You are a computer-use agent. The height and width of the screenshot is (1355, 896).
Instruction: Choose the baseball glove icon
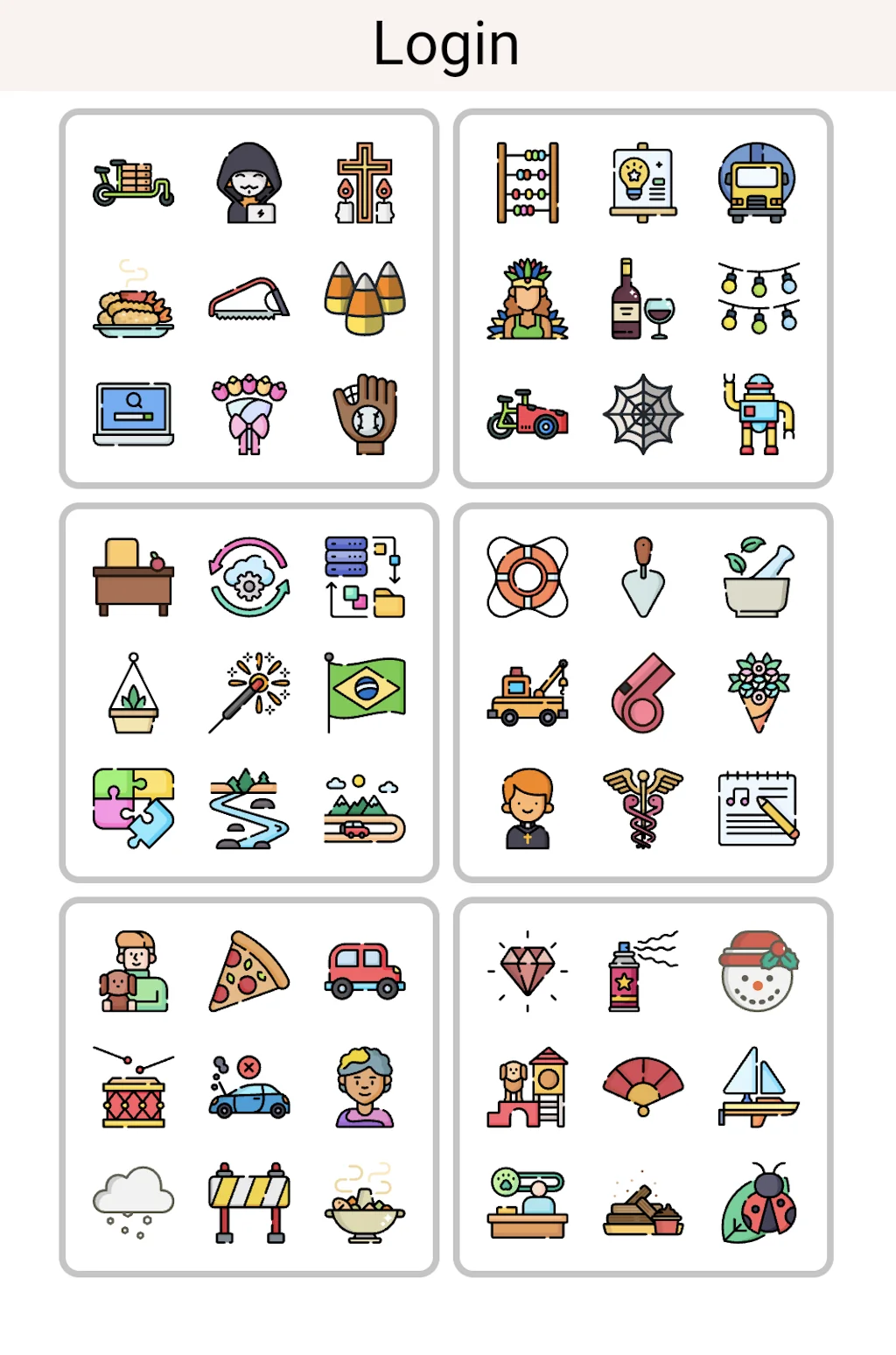364,414
